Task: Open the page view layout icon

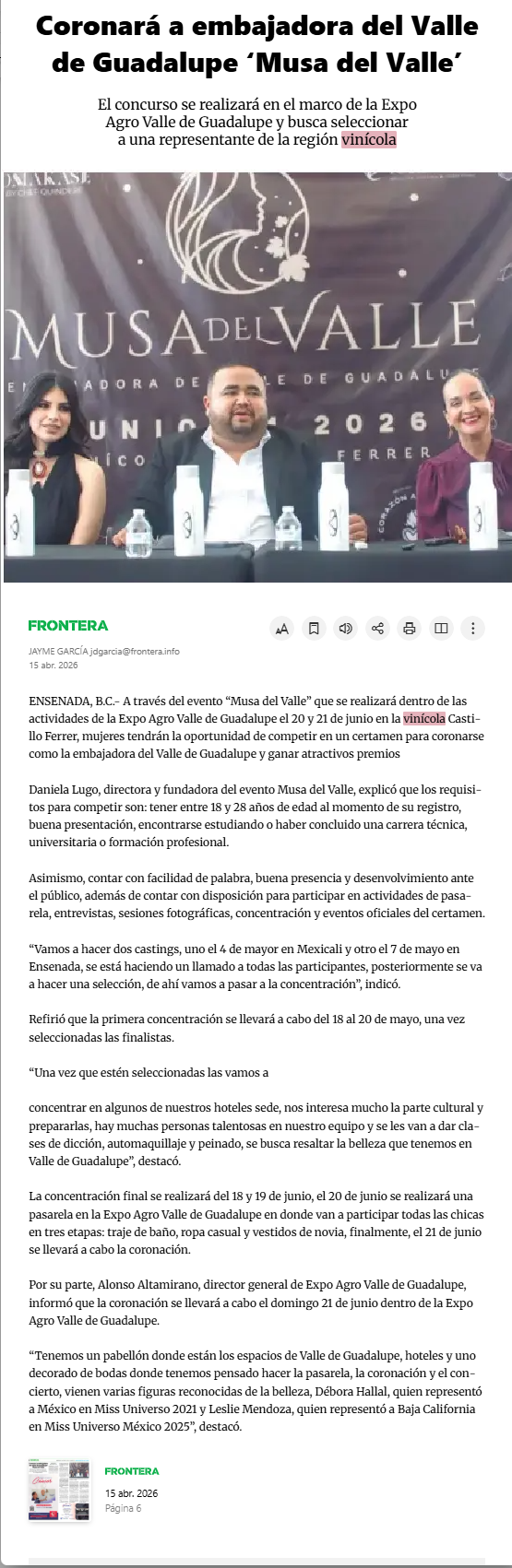Action: click(x=441, y=629)
